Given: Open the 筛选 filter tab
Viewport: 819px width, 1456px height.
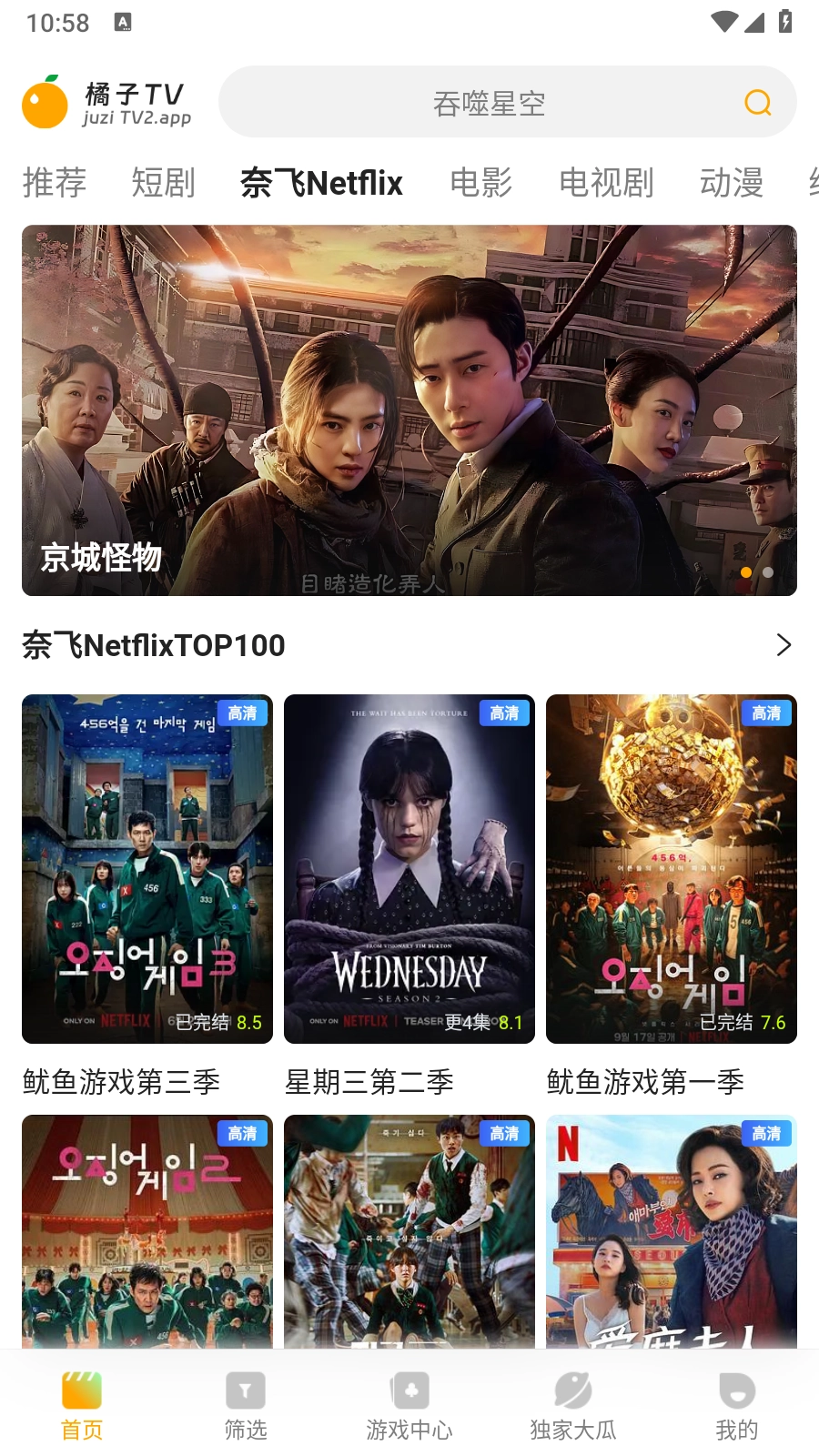Looking at the screenshot, I should click(x=246, y=1406).
